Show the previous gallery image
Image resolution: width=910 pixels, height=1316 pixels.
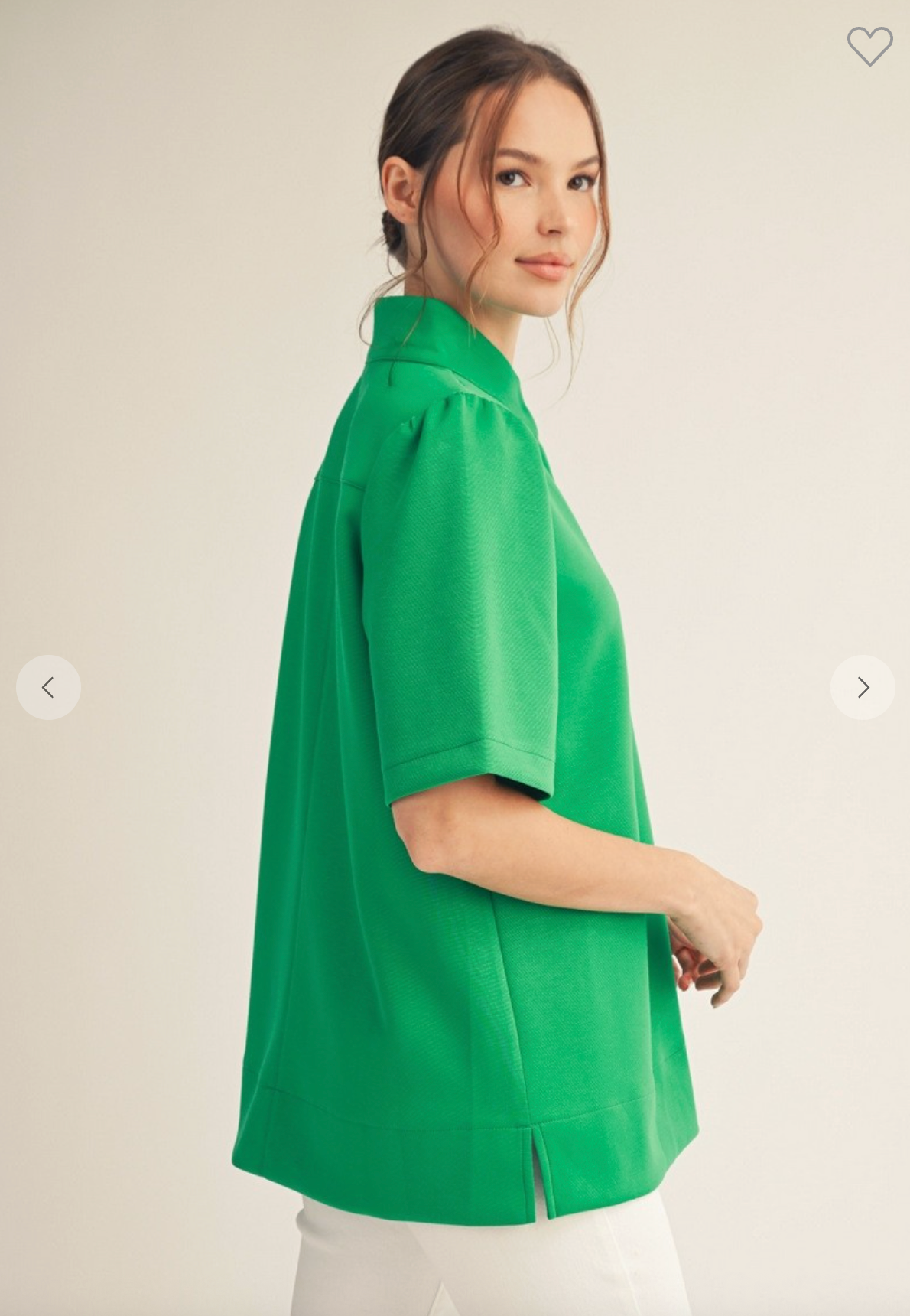tap(47, 687)
